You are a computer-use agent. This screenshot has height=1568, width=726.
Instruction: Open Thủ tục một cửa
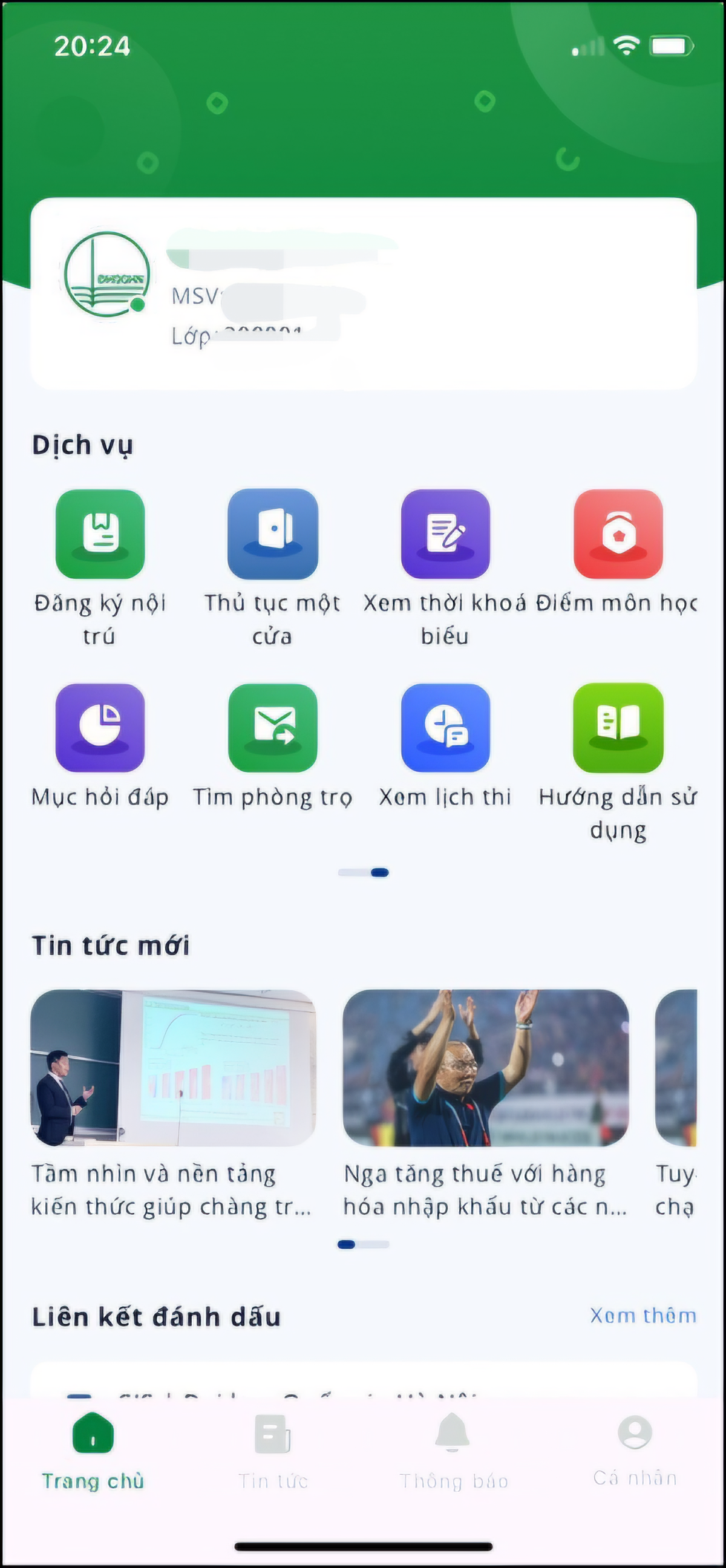(x=273, y=534)
